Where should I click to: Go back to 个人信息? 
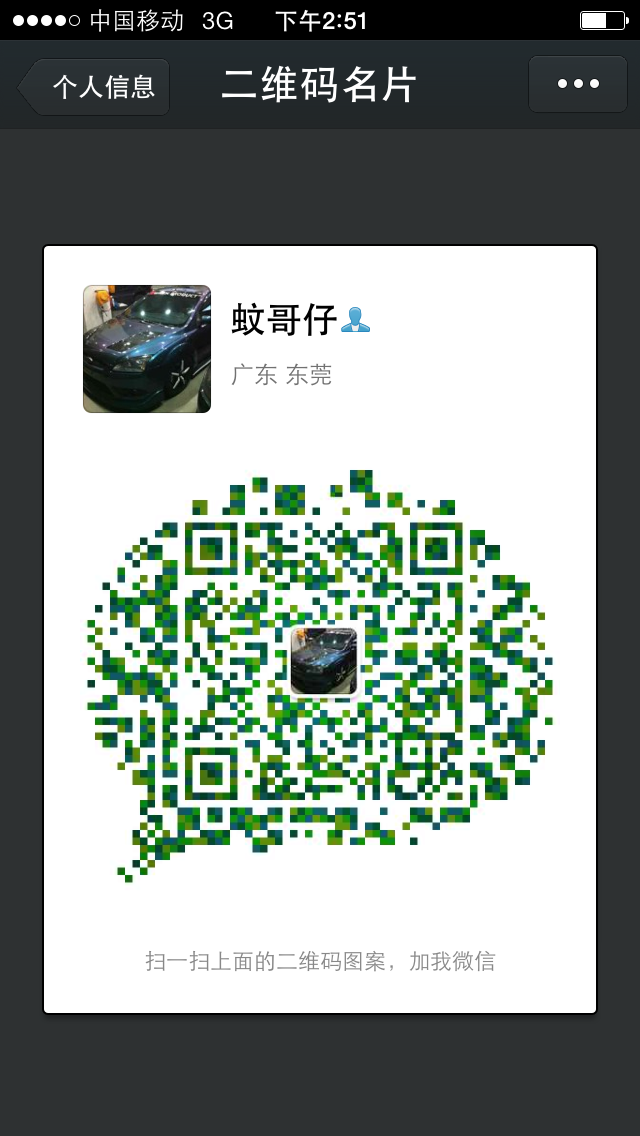tap(95, 87)
